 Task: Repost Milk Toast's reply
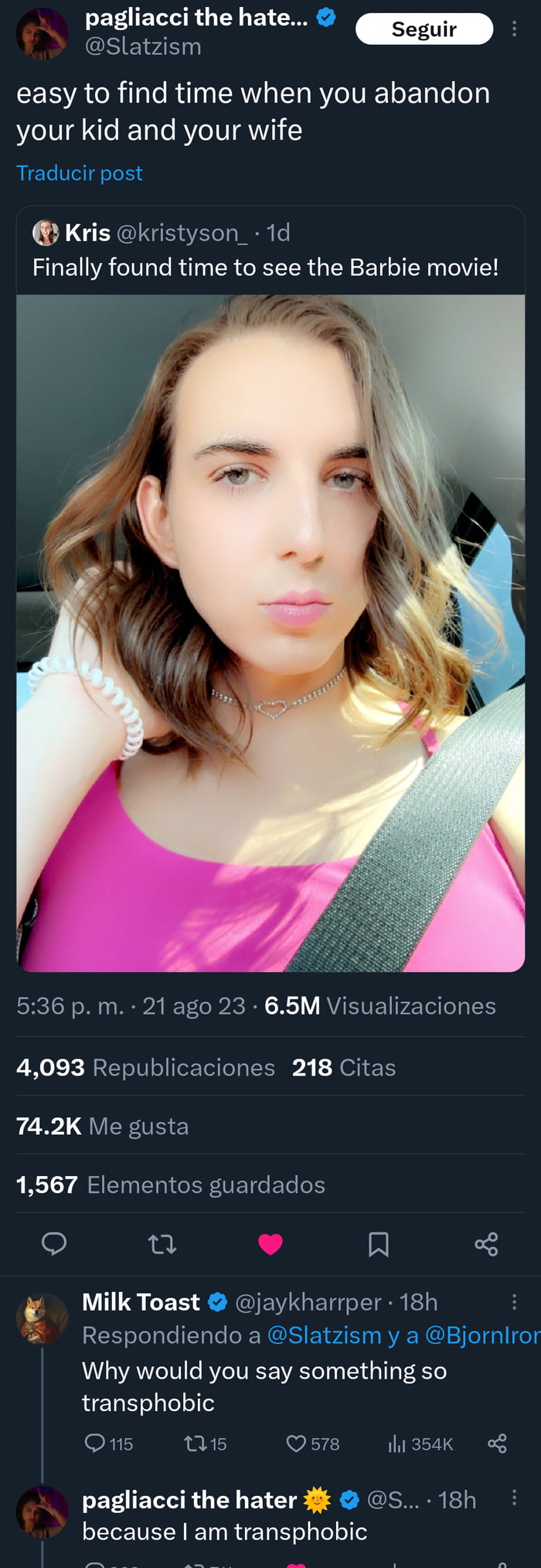pos(194,1444)
